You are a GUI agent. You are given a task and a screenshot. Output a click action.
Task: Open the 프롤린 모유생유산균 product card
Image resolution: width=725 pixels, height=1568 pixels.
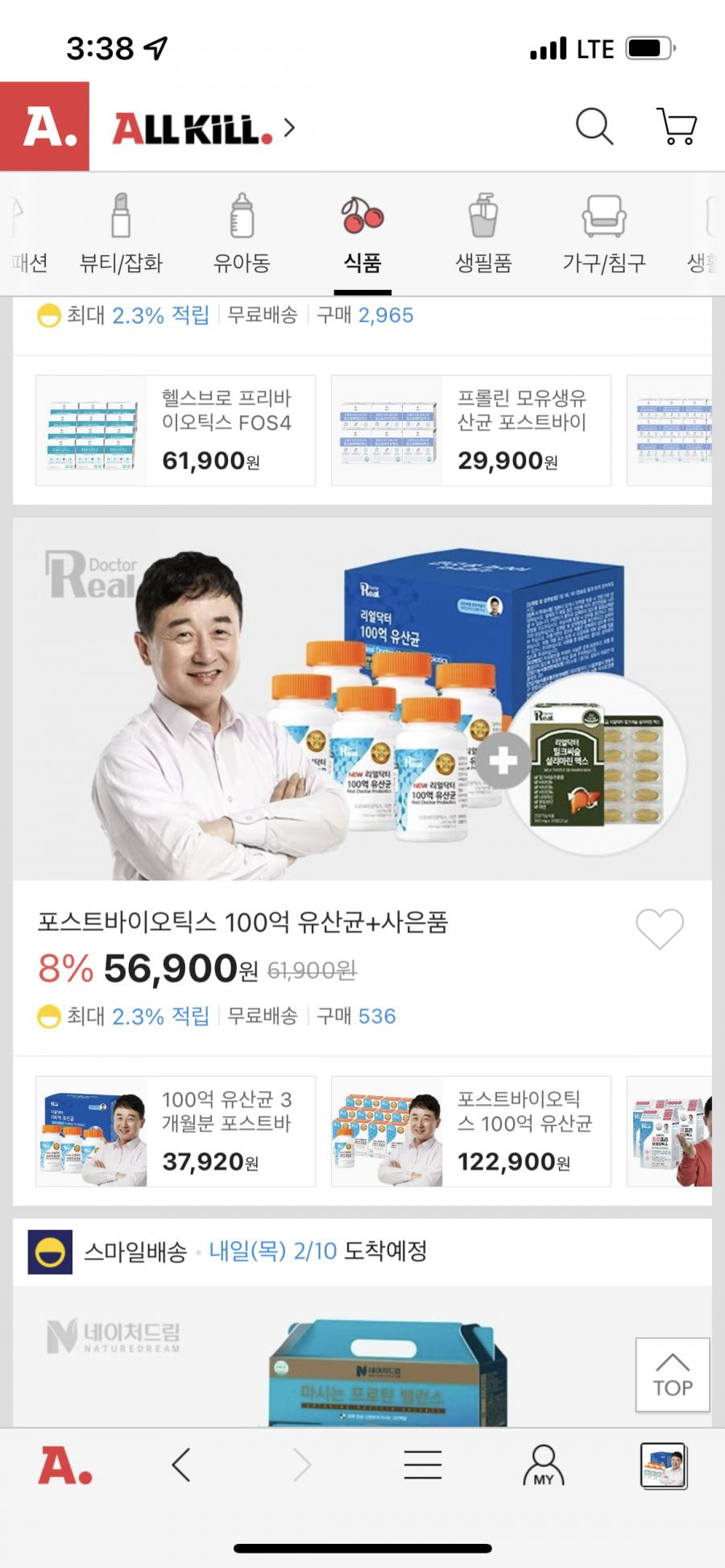pos(470,431)
